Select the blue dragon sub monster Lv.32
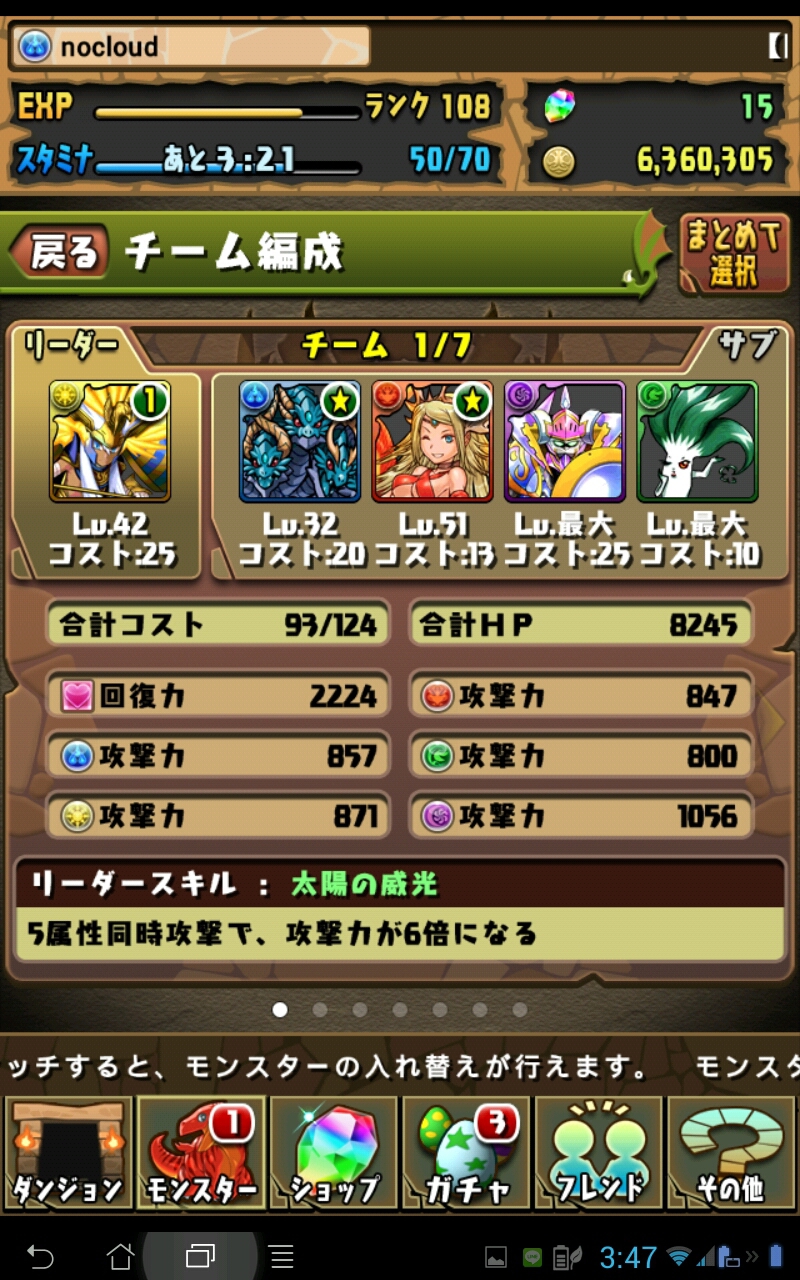This screenshot has width=800, height=1280. pyautogui.click(x=300, y=440)
